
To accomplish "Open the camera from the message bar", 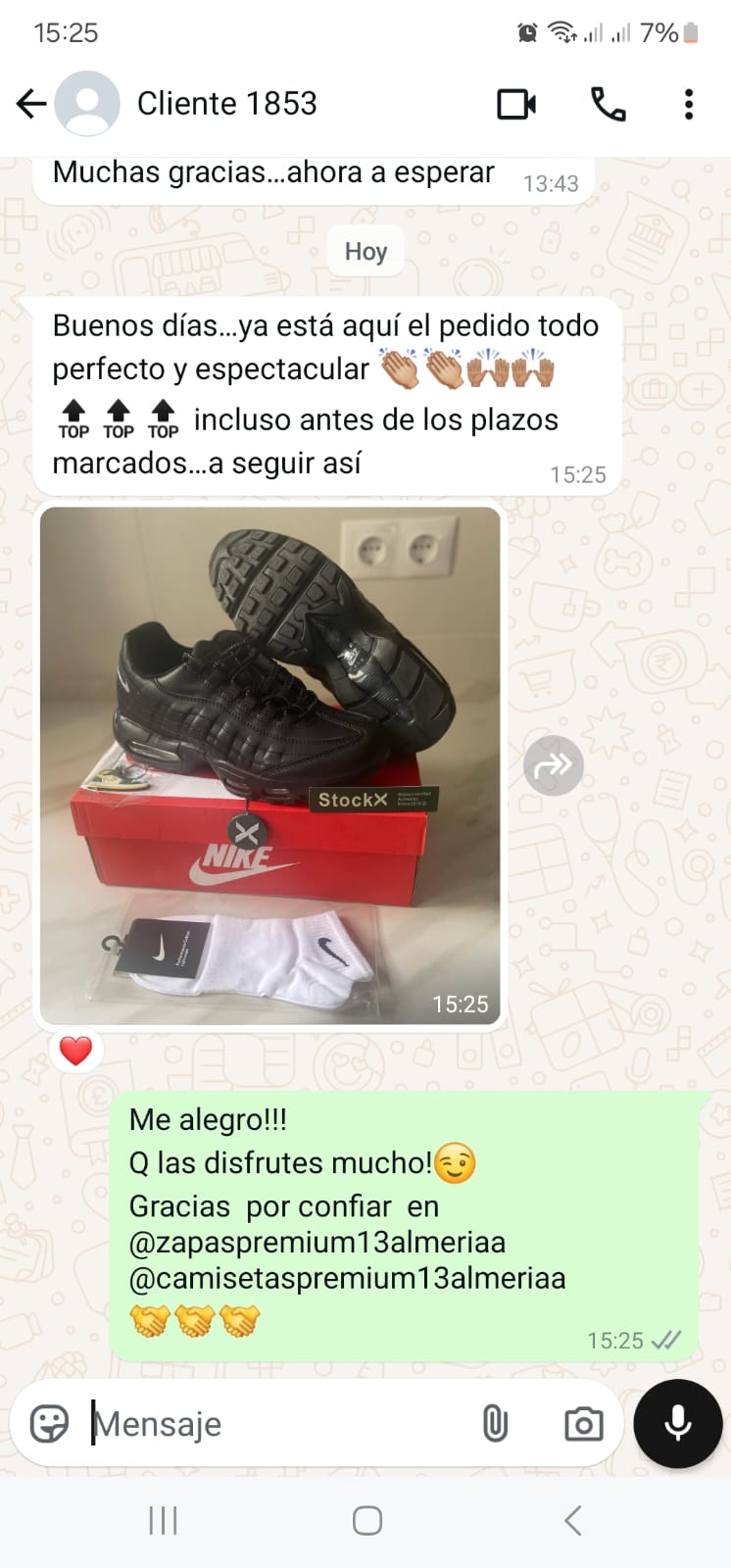I will coord(583,1424).
